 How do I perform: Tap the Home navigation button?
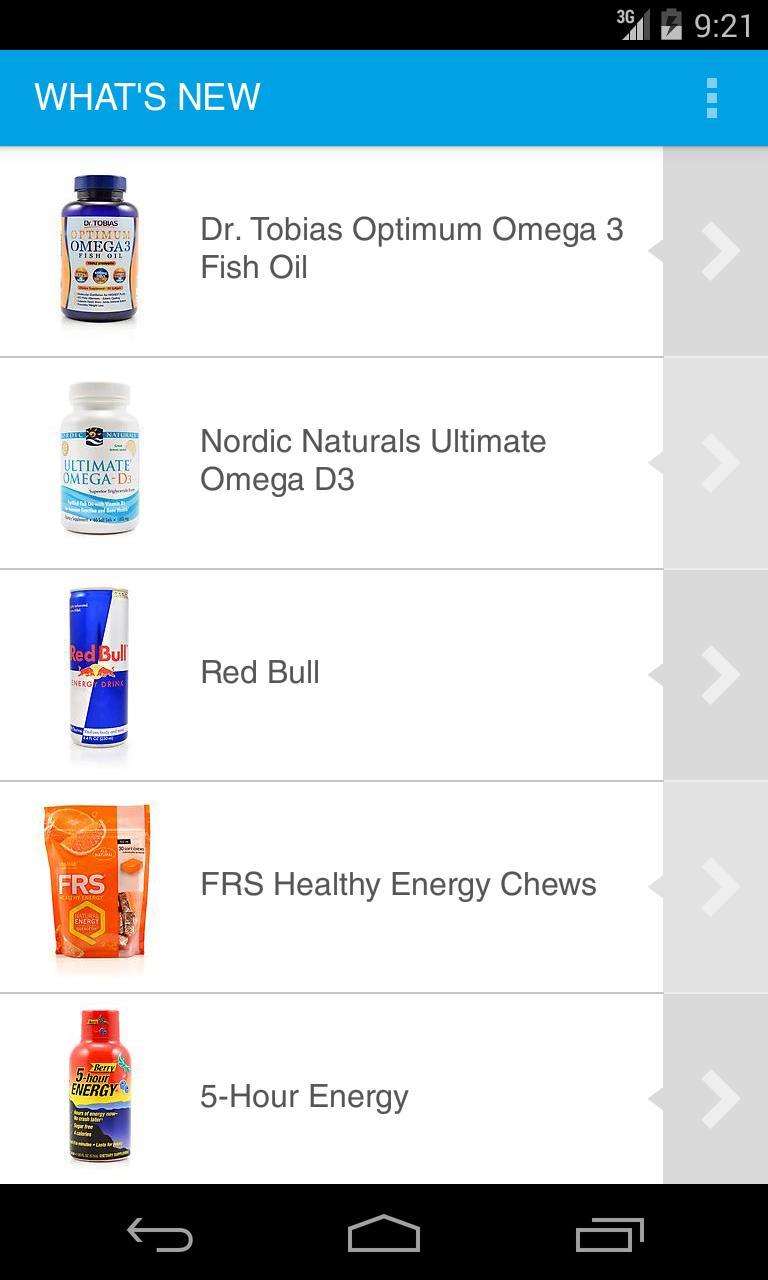point(383,1235)
